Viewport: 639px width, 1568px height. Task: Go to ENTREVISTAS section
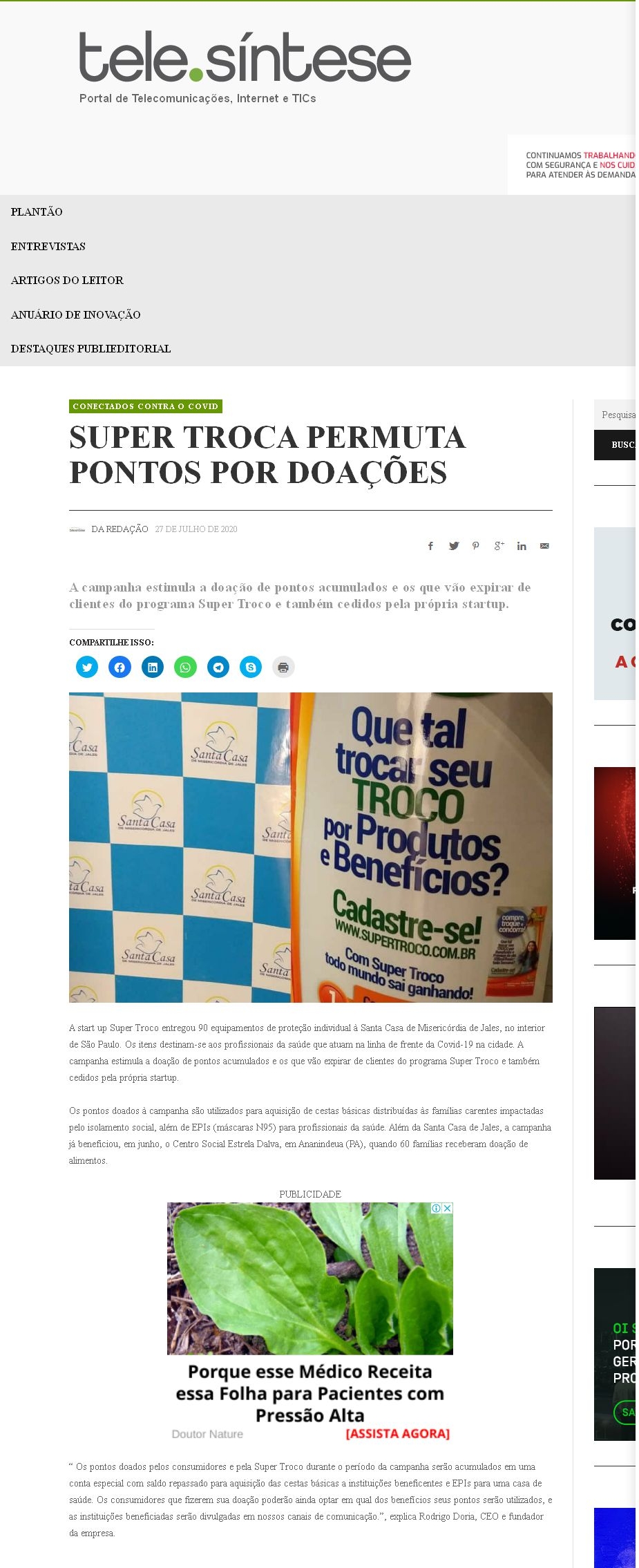(48, 247)
